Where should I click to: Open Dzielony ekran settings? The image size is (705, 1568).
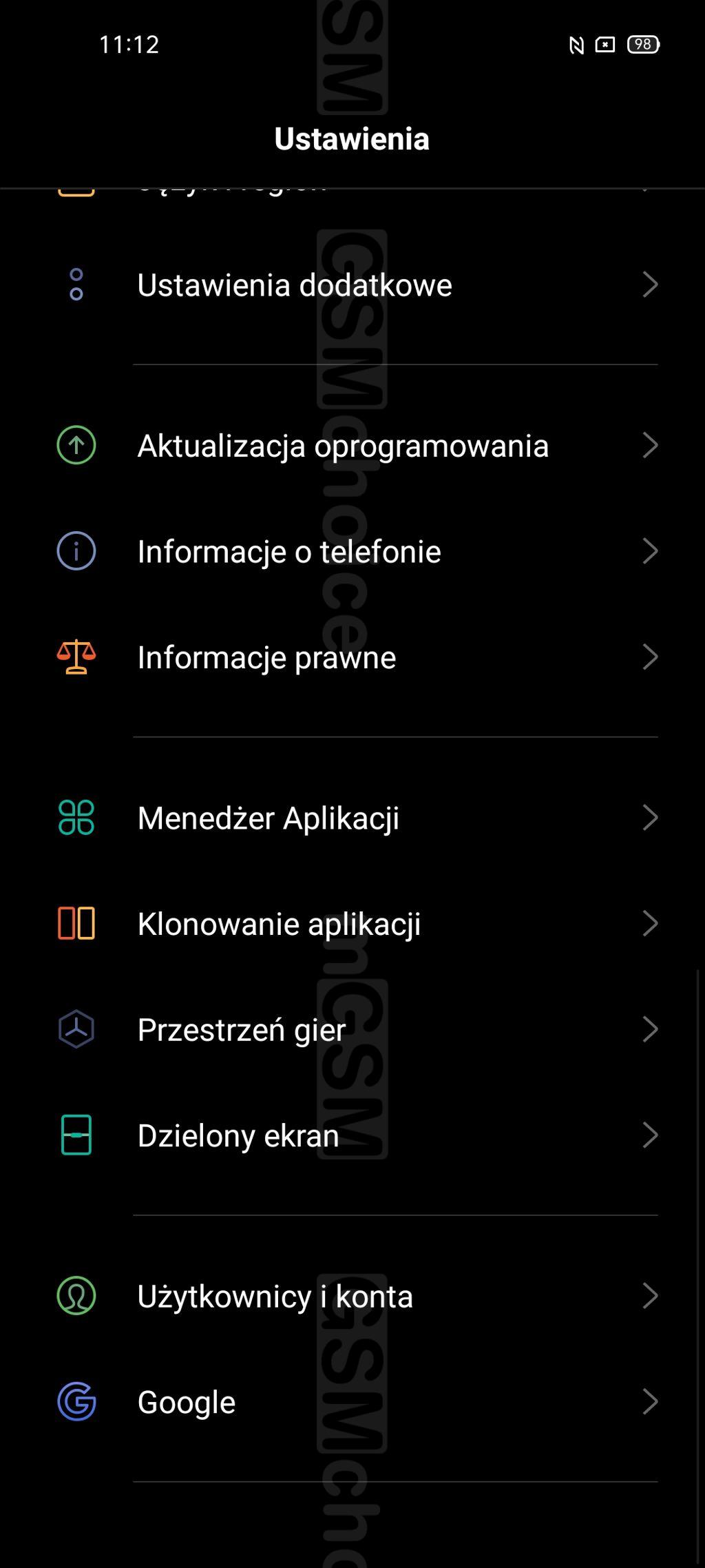(x=352, y=1135)
